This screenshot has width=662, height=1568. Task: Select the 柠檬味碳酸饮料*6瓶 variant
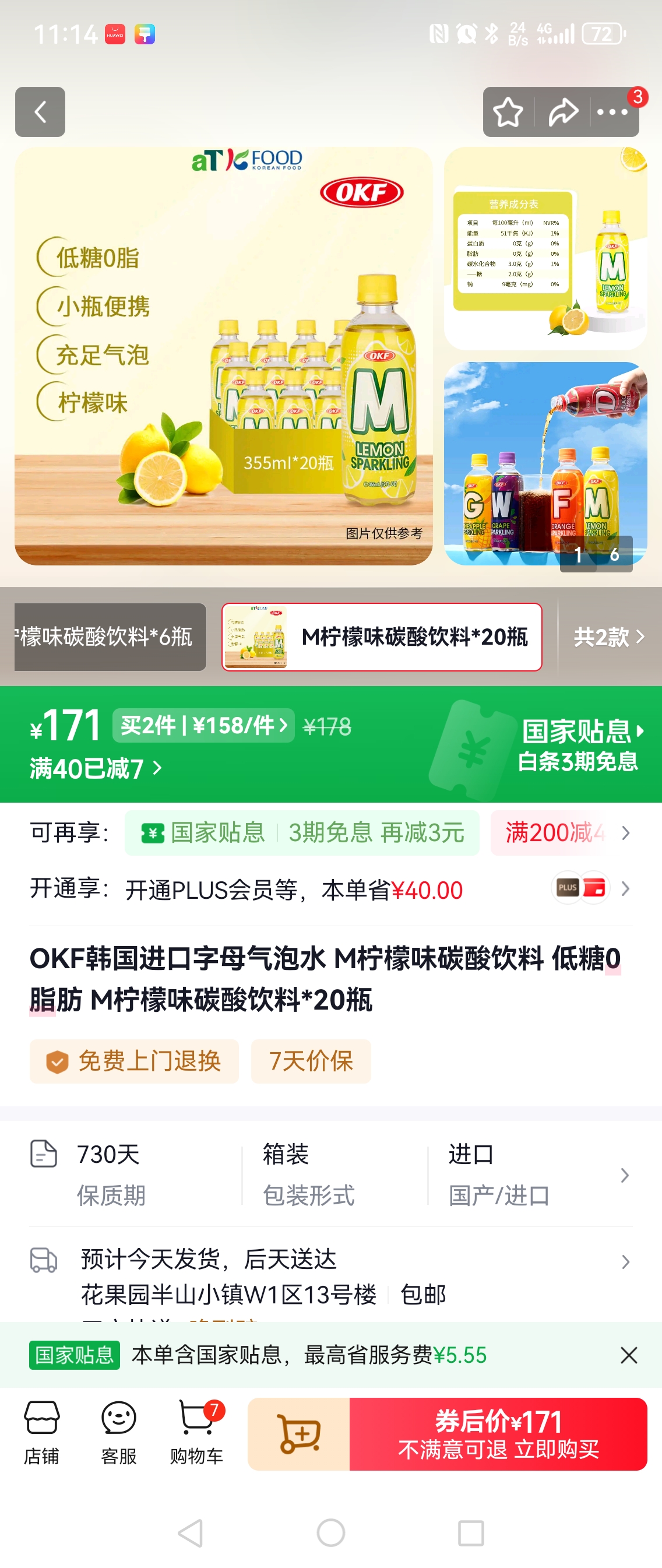click(x=110, y=637)
